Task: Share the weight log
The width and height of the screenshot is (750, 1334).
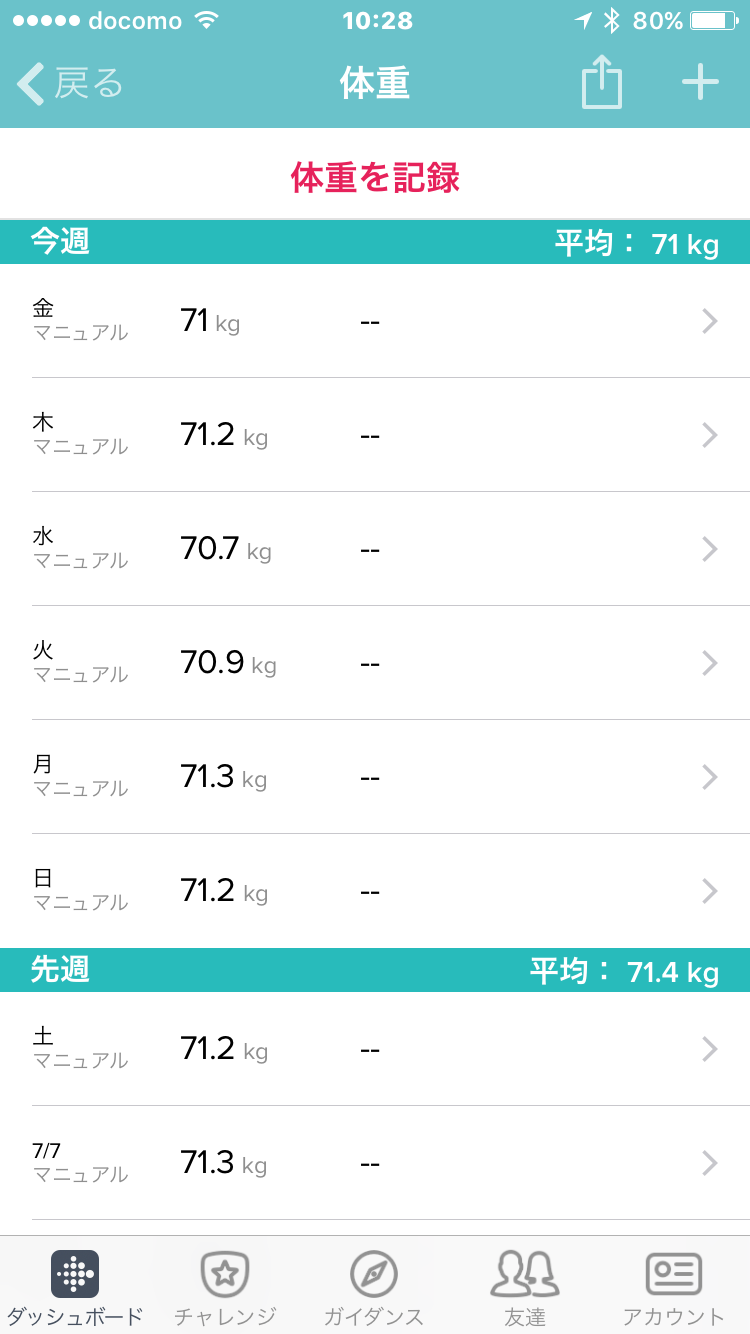Action: coord(602,84)
